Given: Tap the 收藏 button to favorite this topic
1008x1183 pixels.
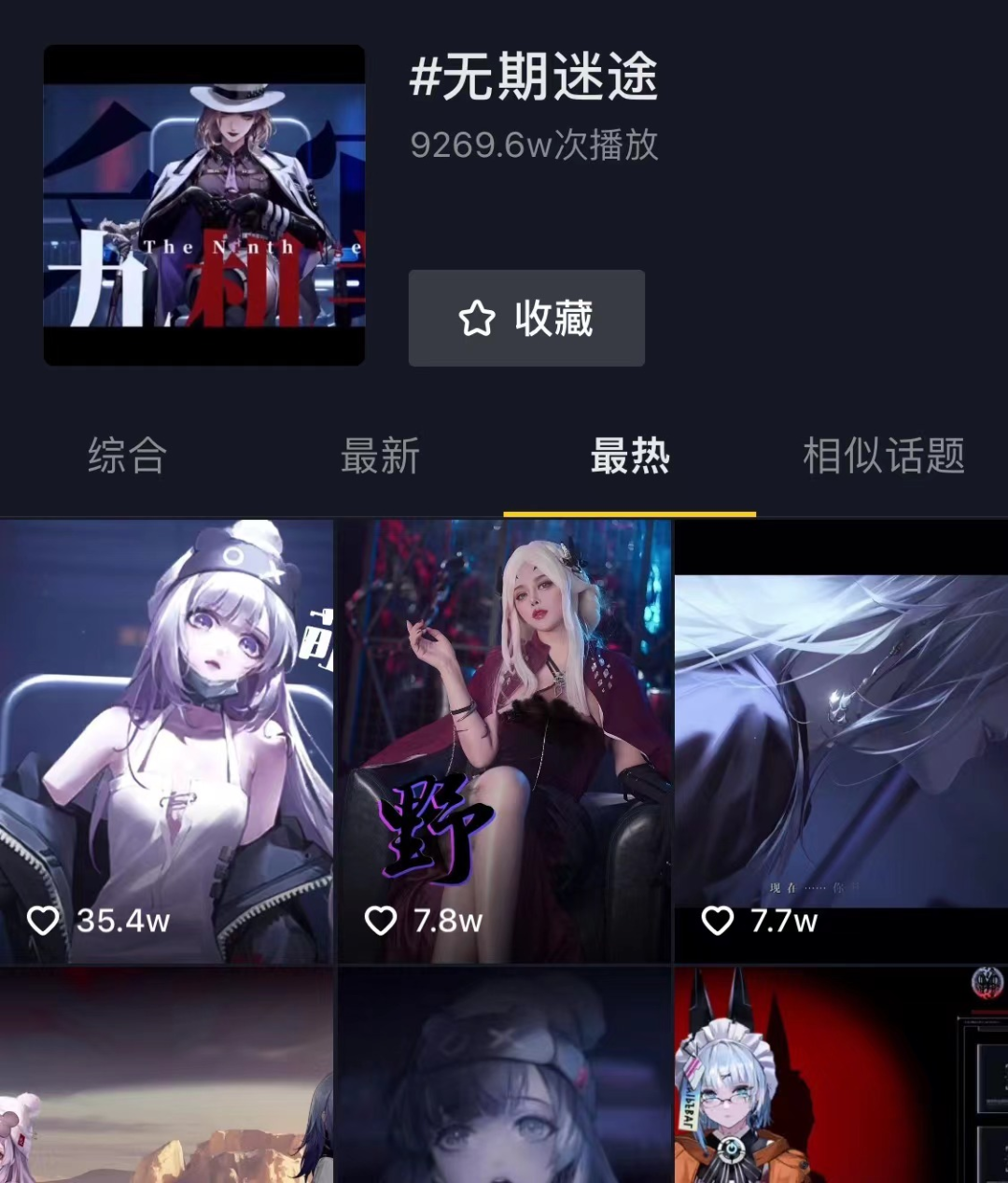Looking at the screenshot, I should pyautogui.click(x=526, y=318).
